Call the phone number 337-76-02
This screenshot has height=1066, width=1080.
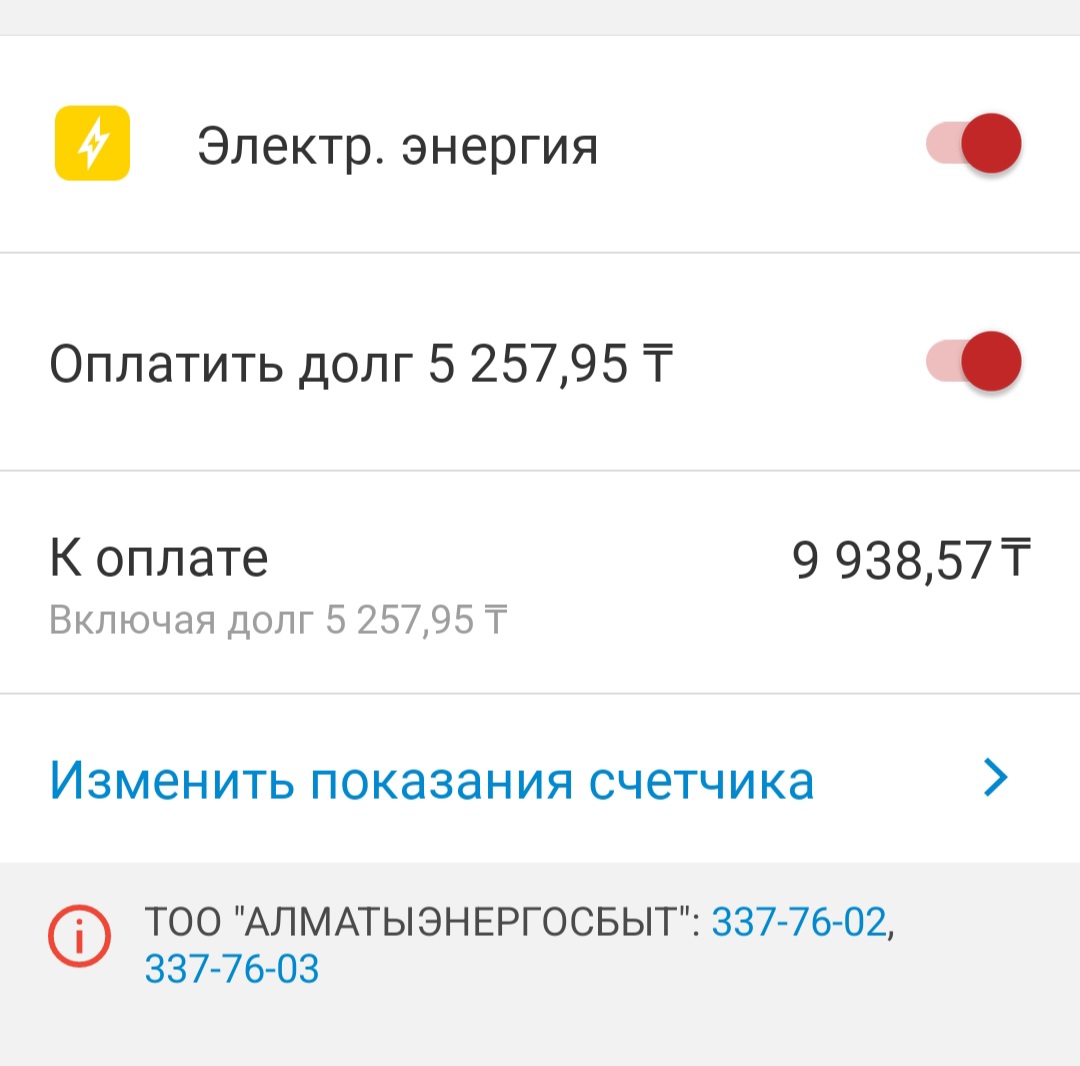[799, 922]
